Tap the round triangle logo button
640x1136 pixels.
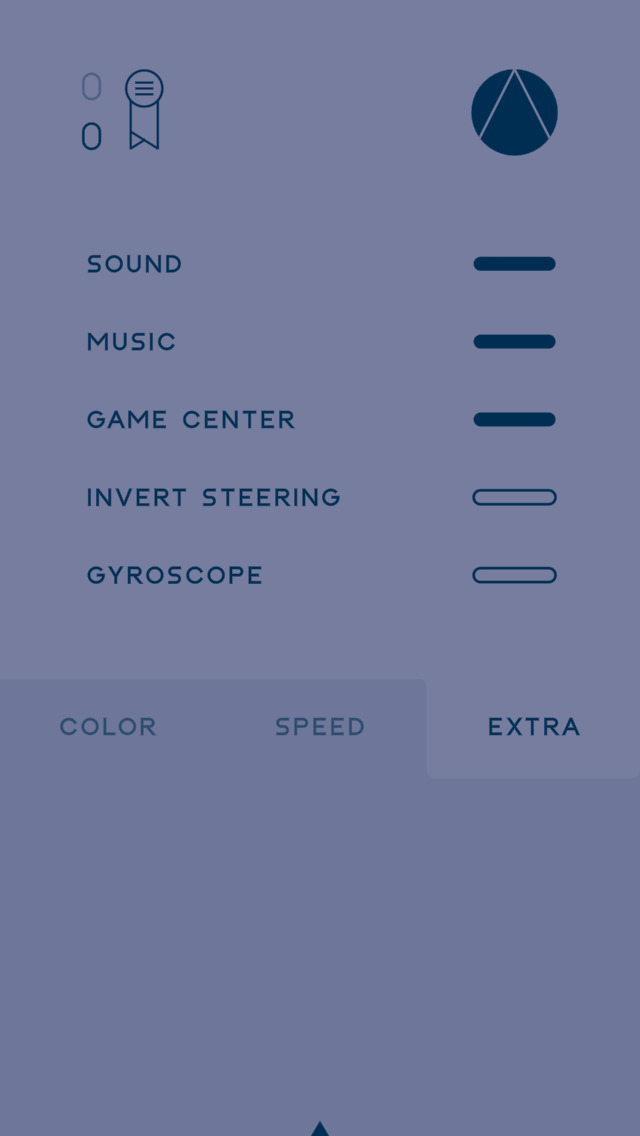(x=515, y=112)
